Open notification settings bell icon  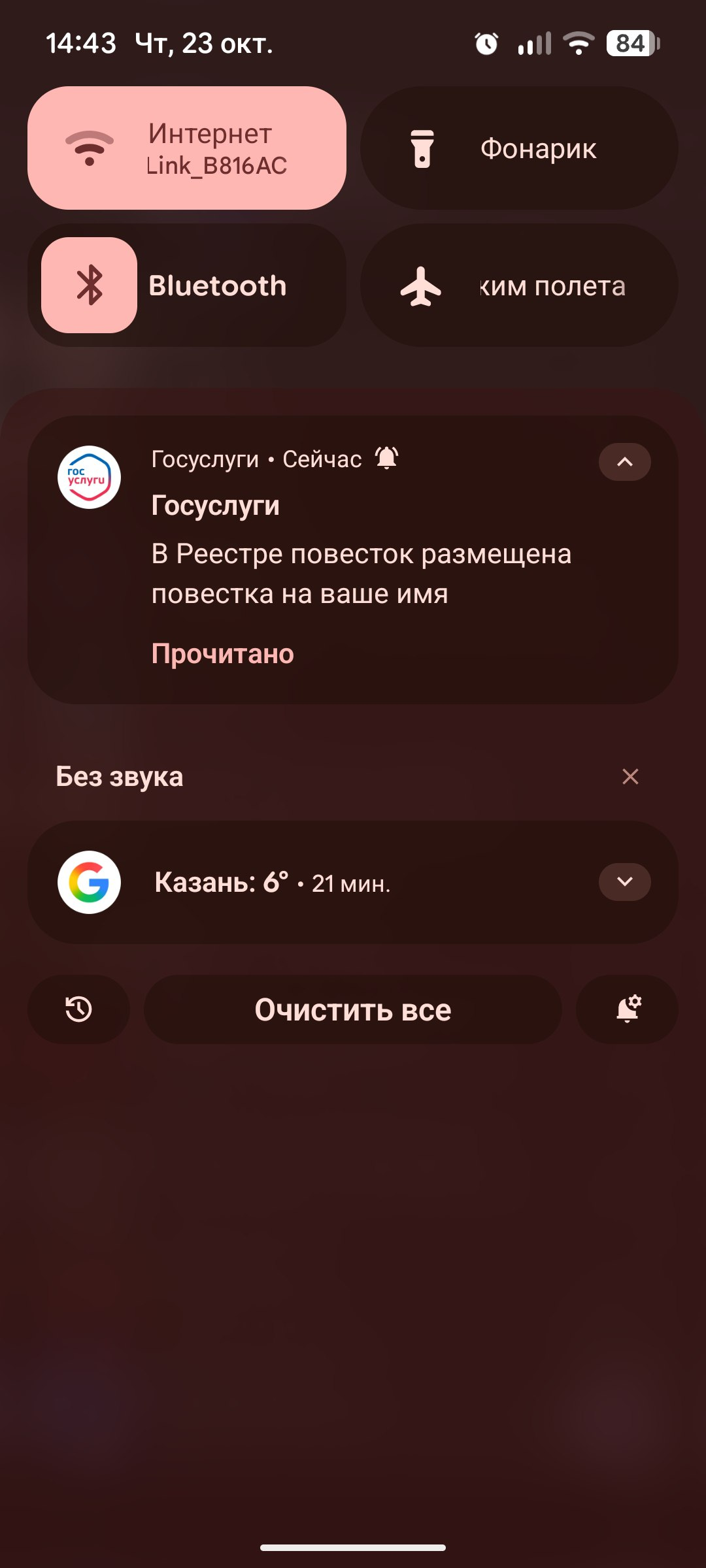tap(628, 1009)
